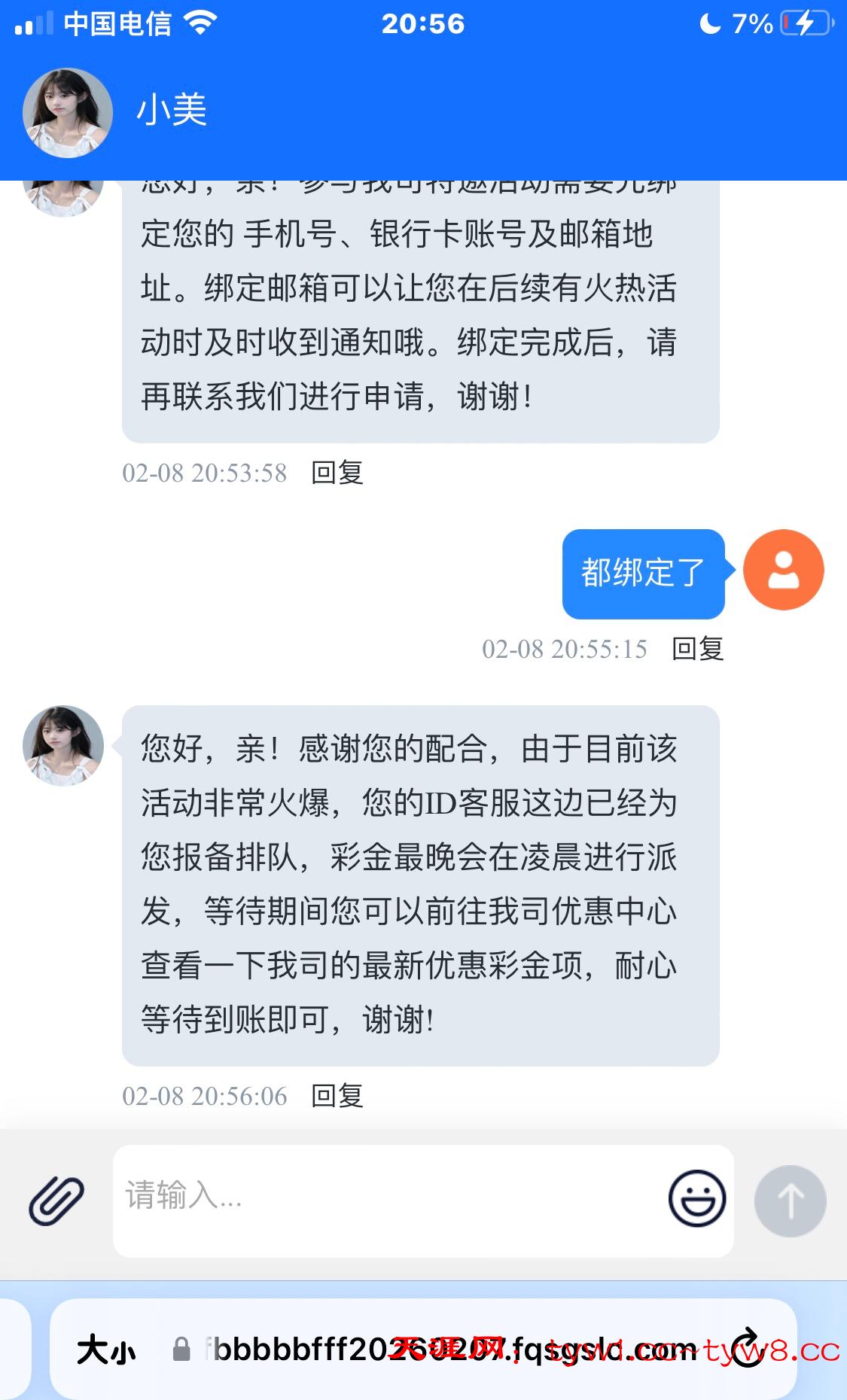Tap 回复 under the 20:56:06 message
847x1400 pixels.
[x=337, y=1096]
